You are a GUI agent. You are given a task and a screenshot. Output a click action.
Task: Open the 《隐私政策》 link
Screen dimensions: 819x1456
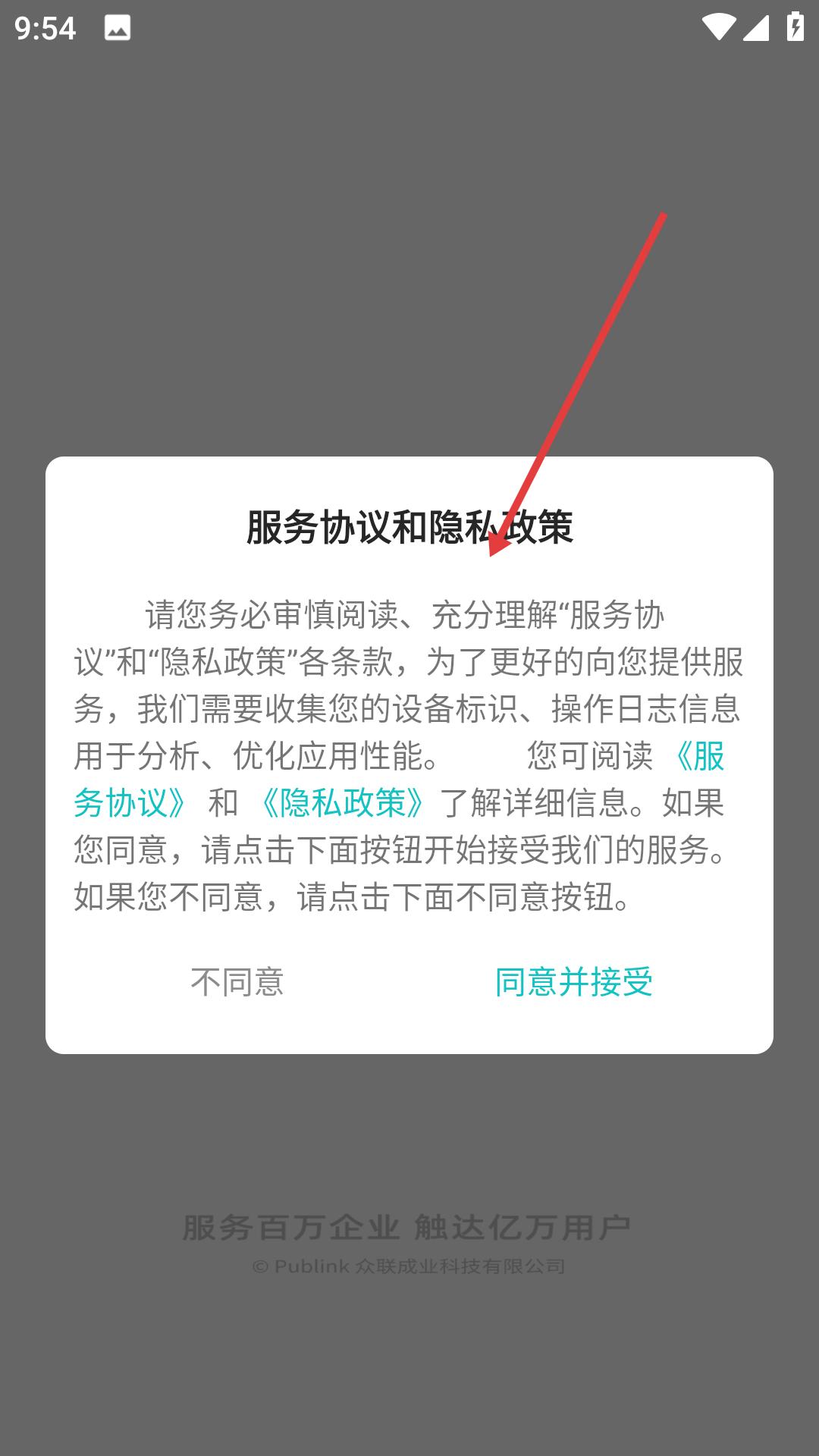point(342,802)
